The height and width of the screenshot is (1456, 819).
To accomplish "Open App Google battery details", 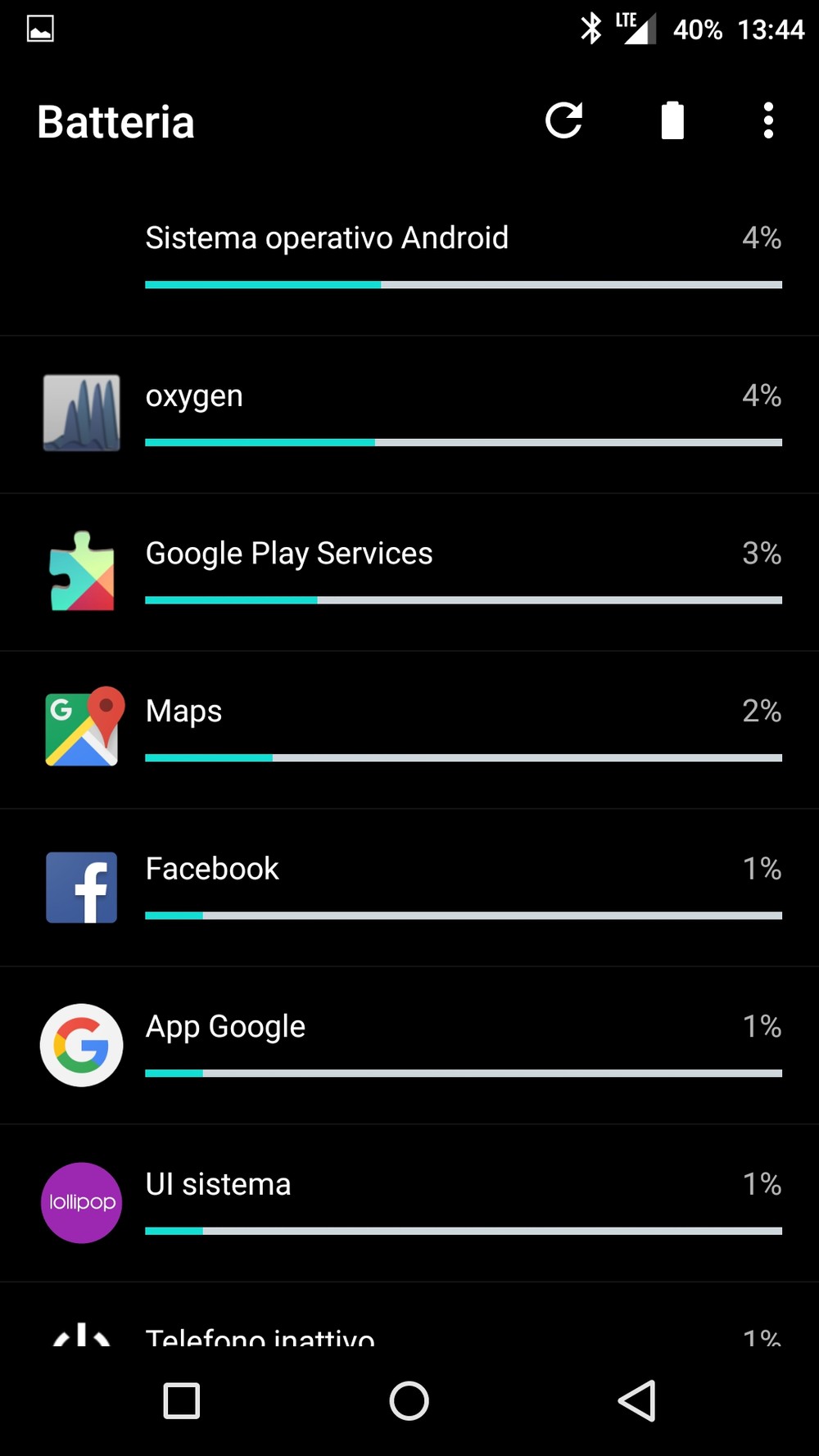I will tap(409, 1046).
